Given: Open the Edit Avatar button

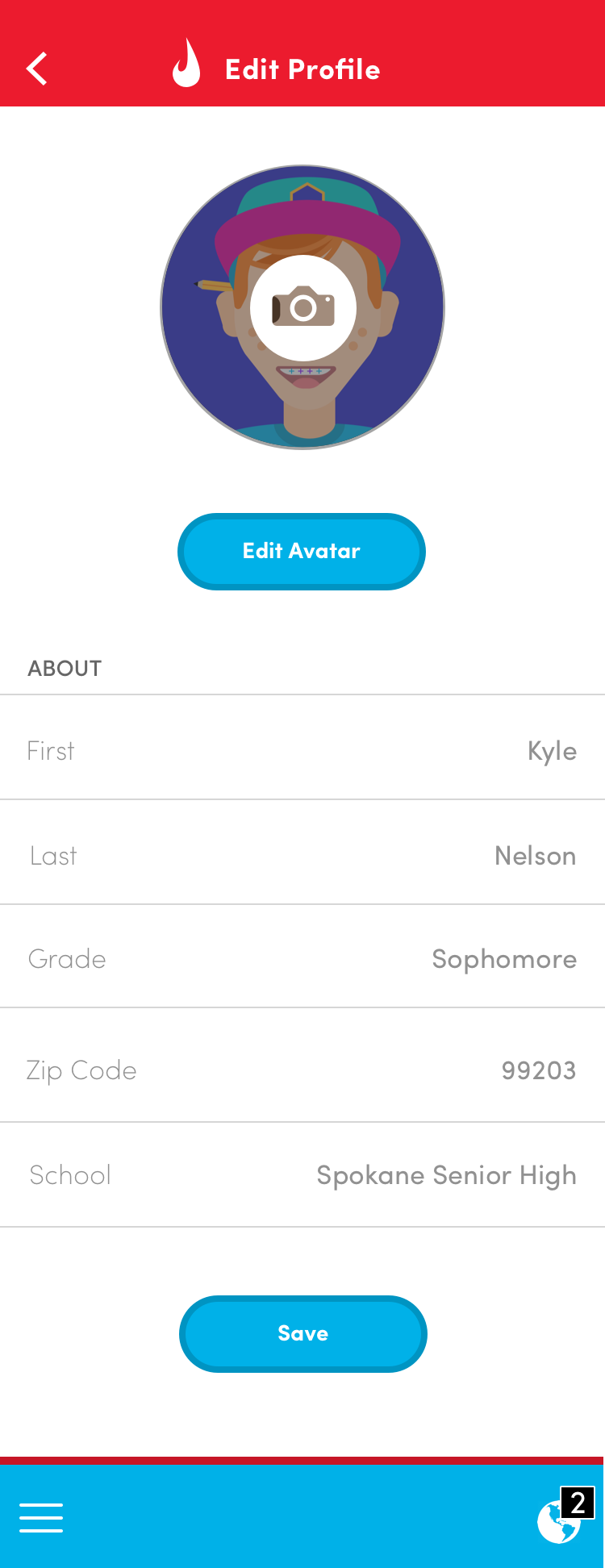Looking at the screenshot, I should [x=302, y=551].
